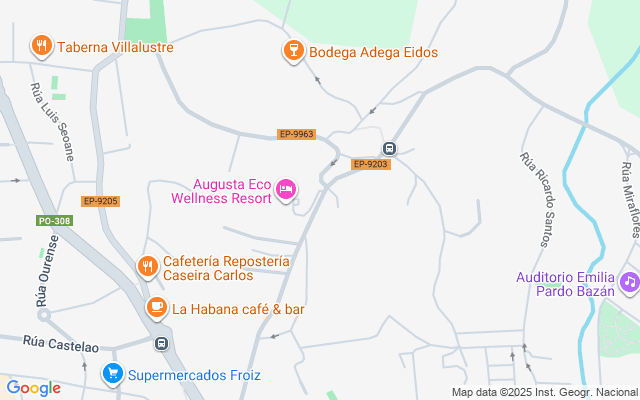This screenshot has height=400, width=640.
Task: Tap the Augusta Eco Wellness Resort pin
Action: coord(286,189)
